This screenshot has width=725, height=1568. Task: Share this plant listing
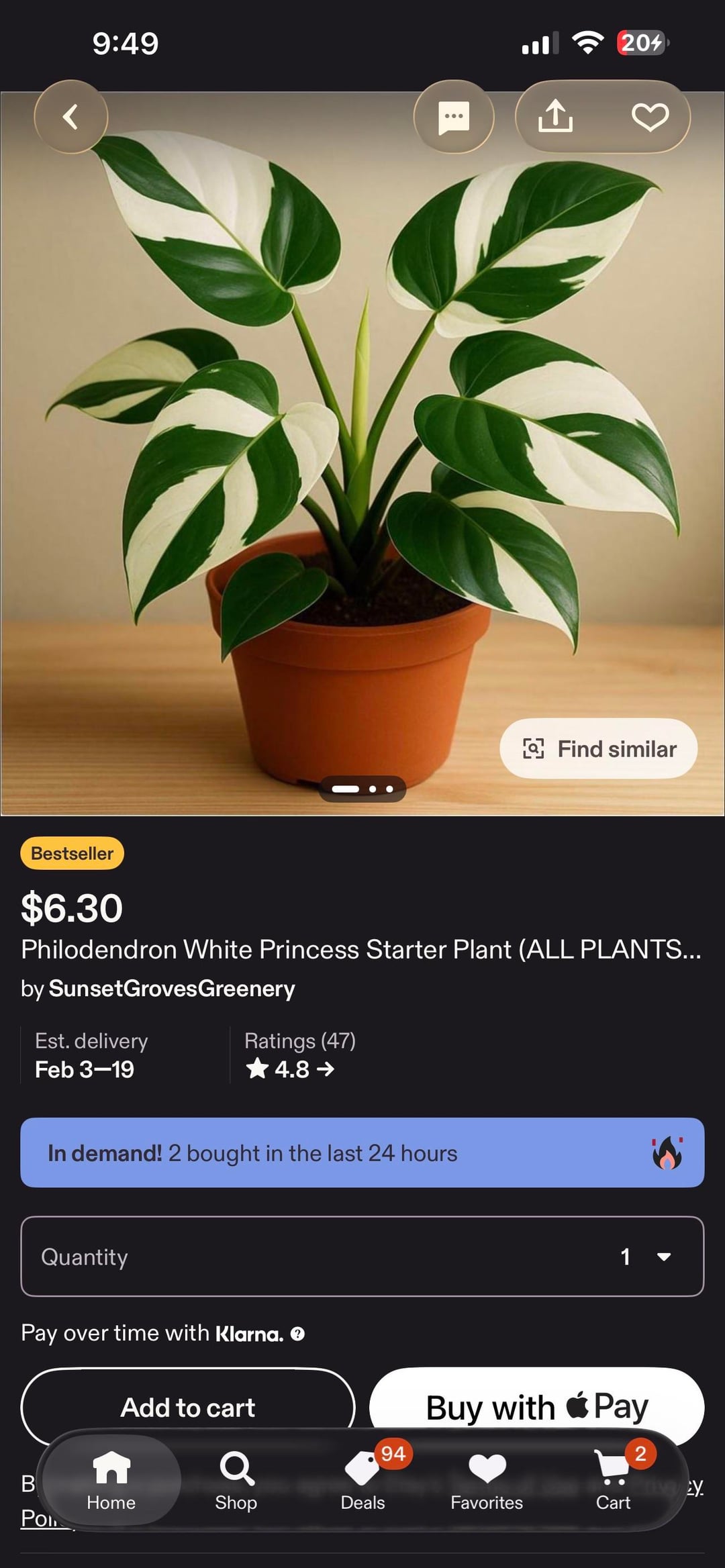pos(555,117)
